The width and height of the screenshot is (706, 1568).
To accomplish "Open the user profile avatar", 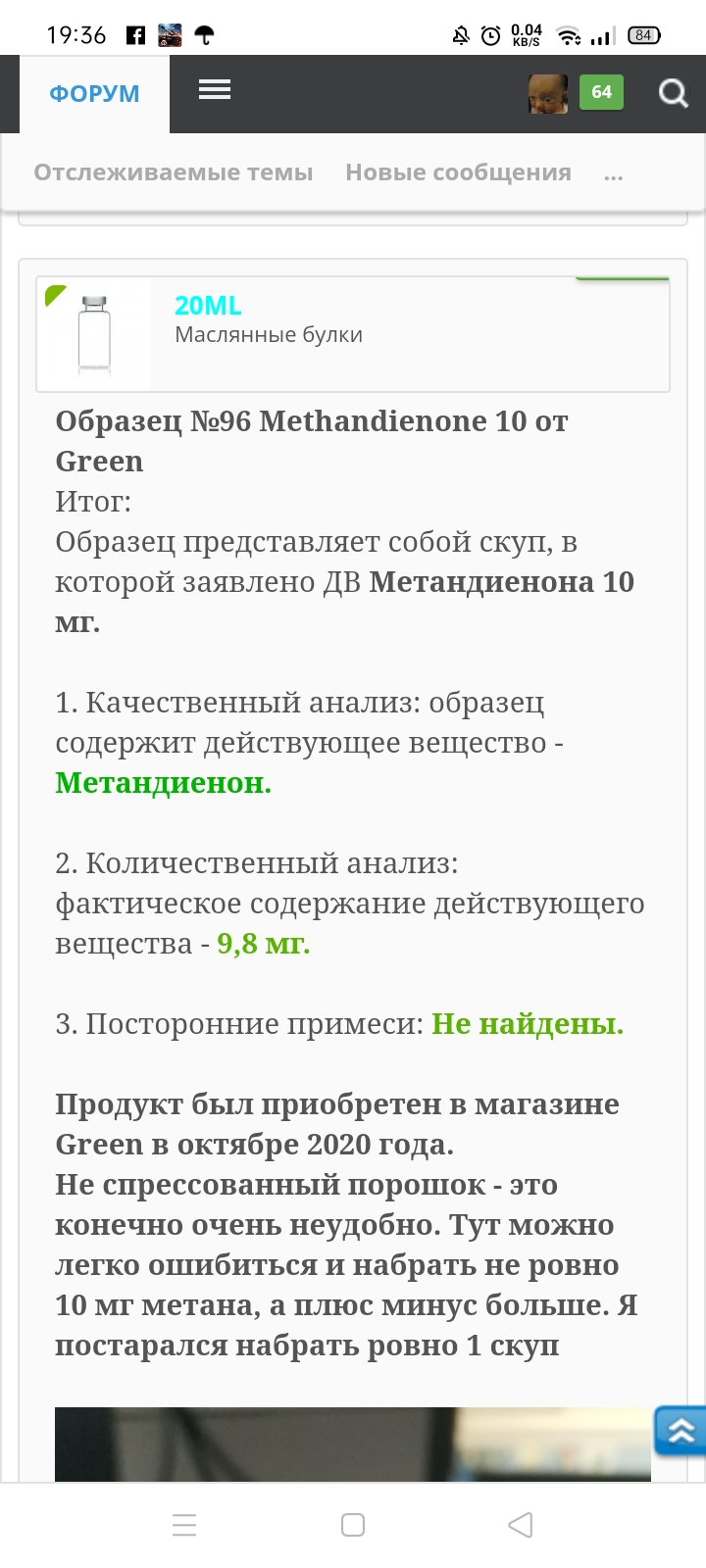I will (548, 93).
